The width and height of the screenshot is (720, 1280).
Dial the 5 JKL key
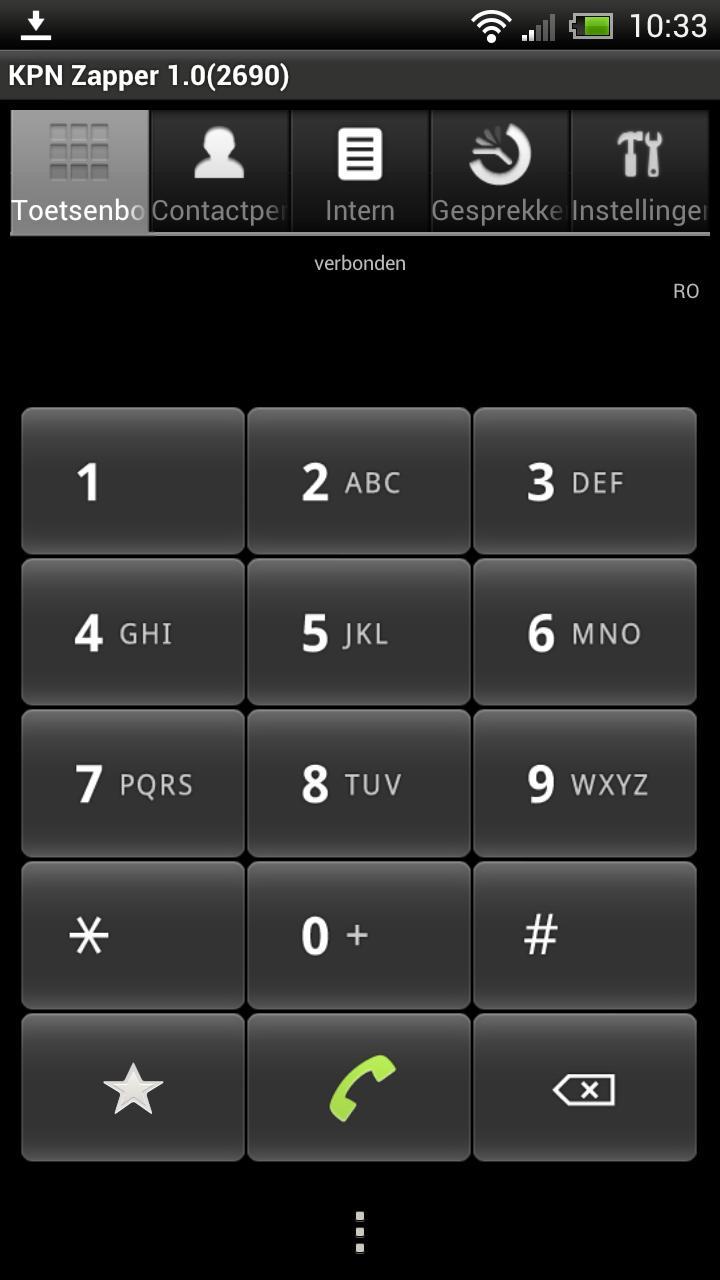[x=359, y=632]
